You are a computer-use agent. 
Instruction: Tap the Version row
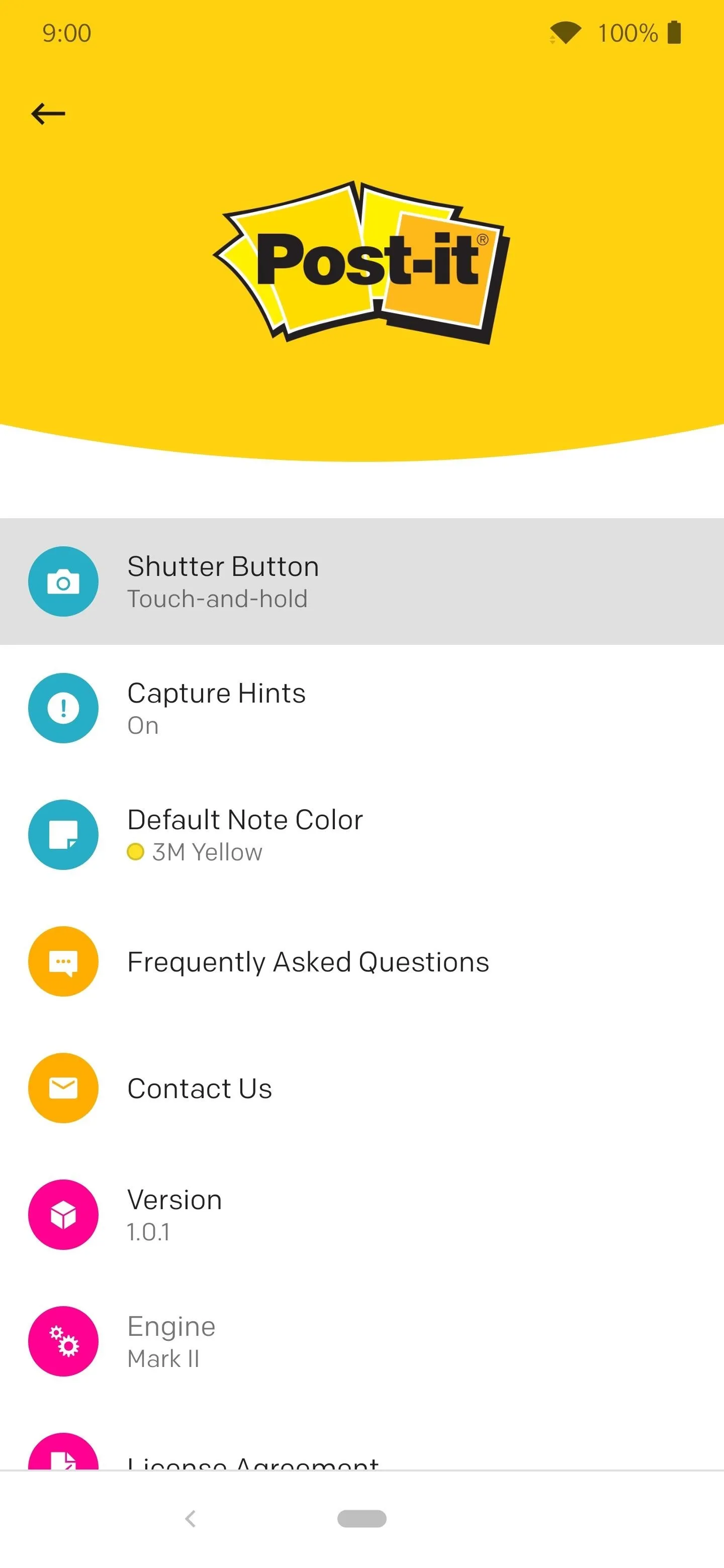pyautogui.click(x=361, y=1214)
